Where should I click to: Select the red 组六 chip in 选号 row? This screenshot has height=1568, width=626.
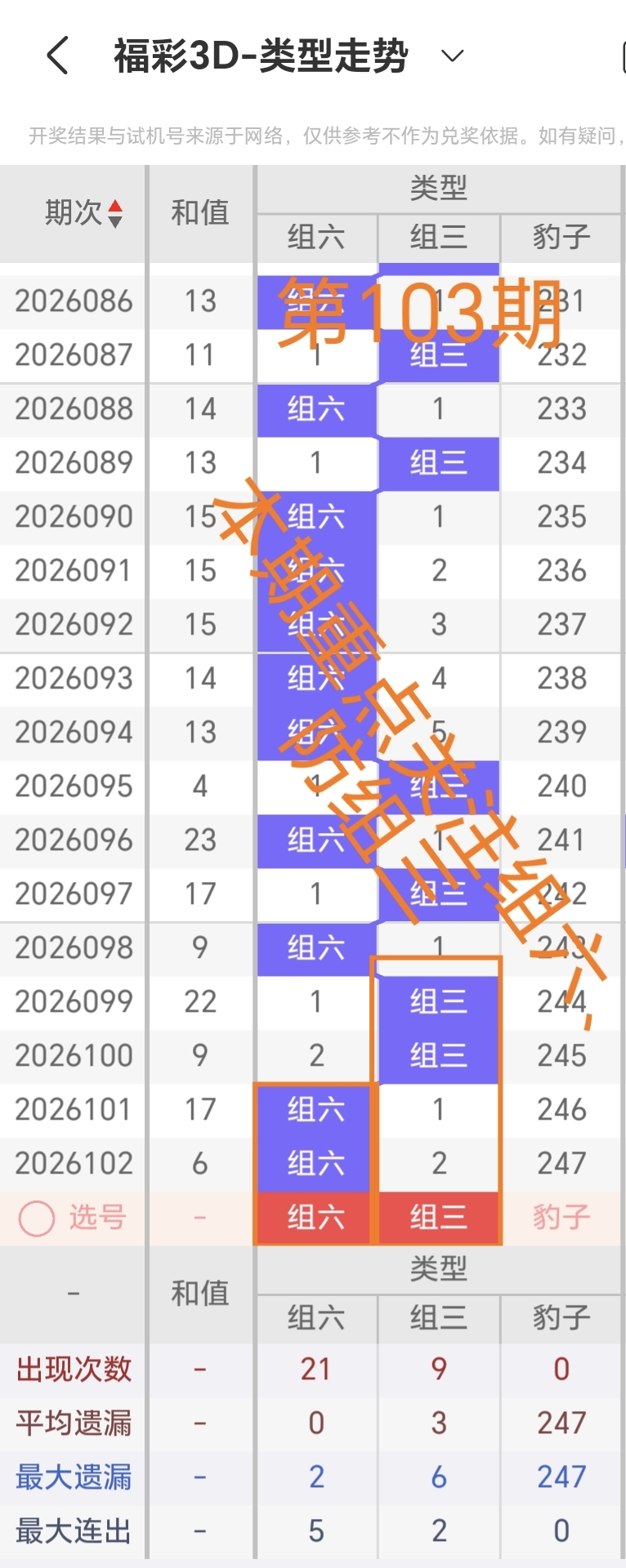(x=315, y=1216)
